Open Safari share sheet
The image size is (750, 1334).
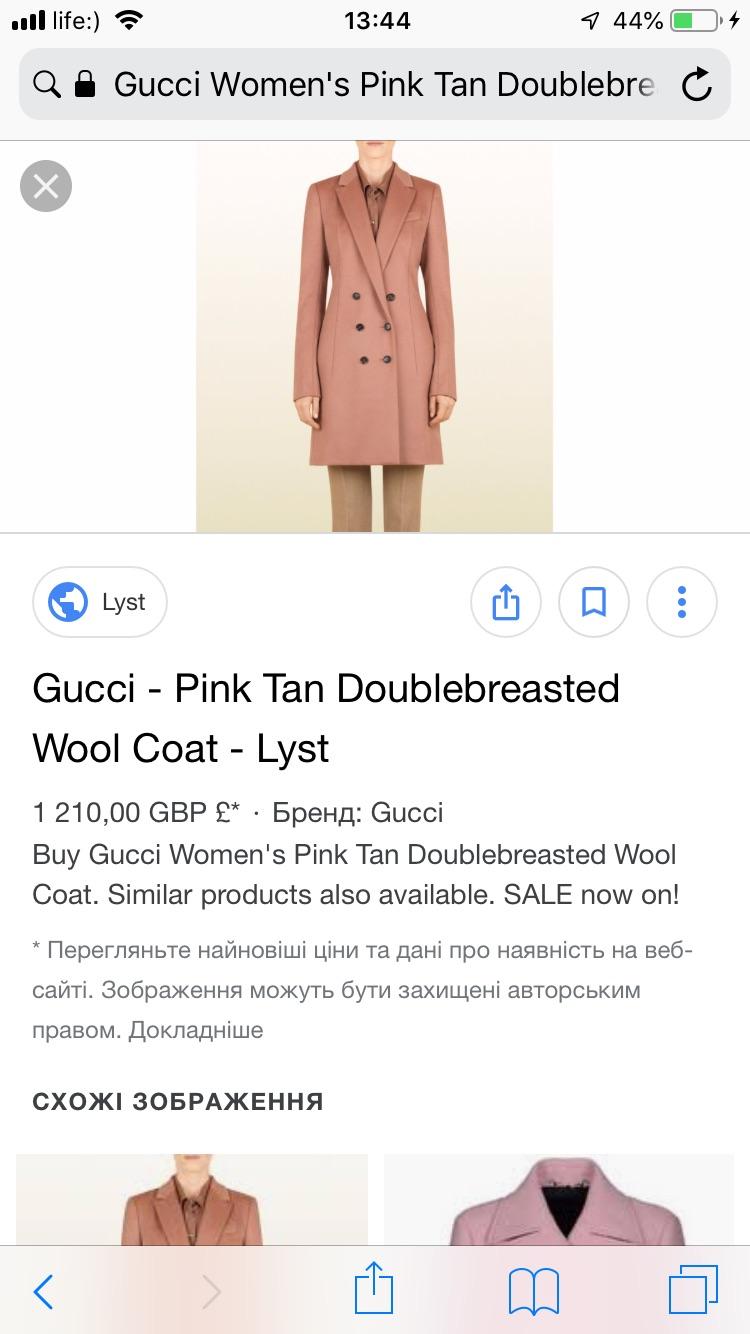374,1290
